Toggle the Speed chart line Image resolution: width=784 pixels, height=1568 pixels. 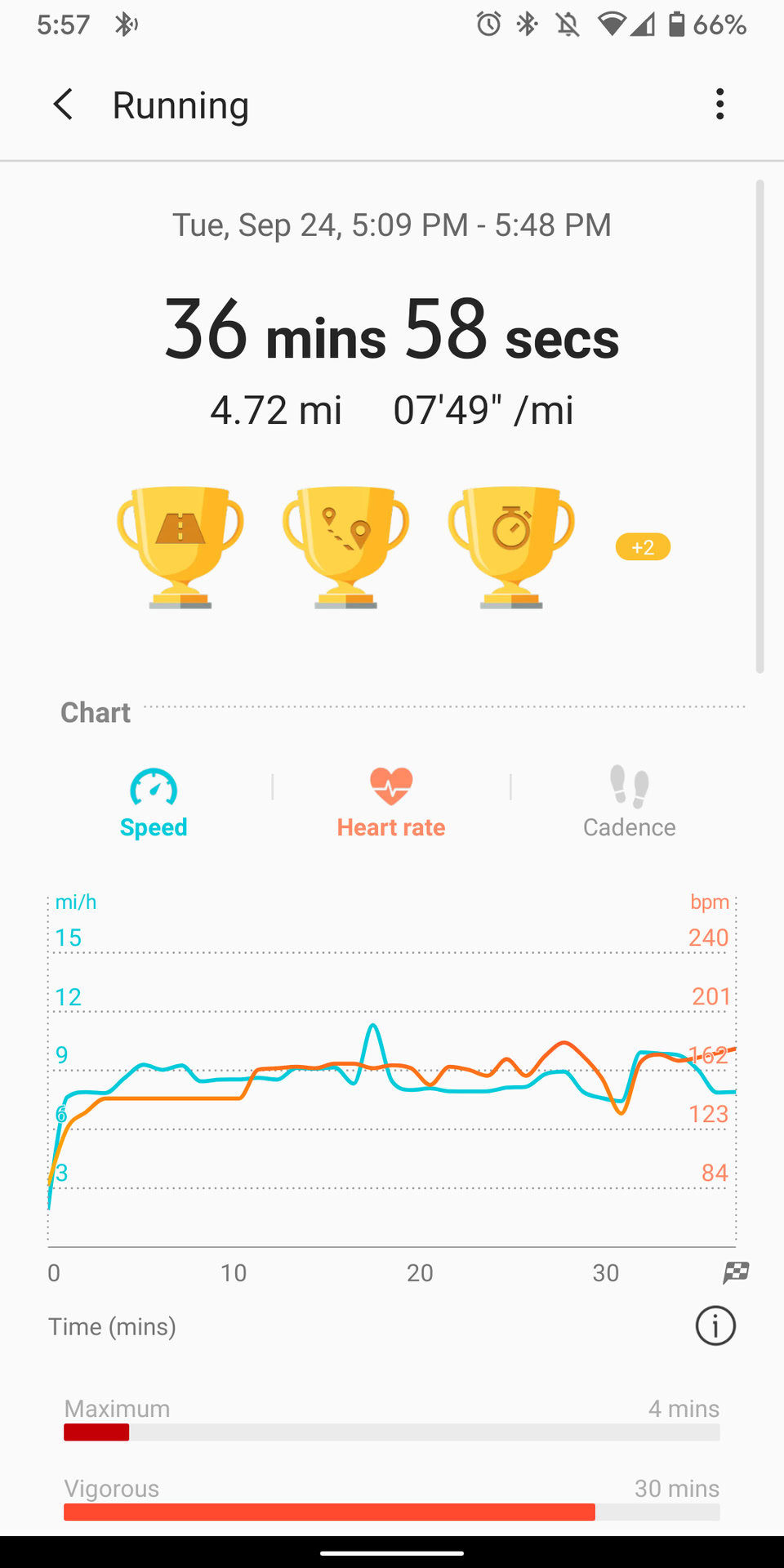(154, 804)
